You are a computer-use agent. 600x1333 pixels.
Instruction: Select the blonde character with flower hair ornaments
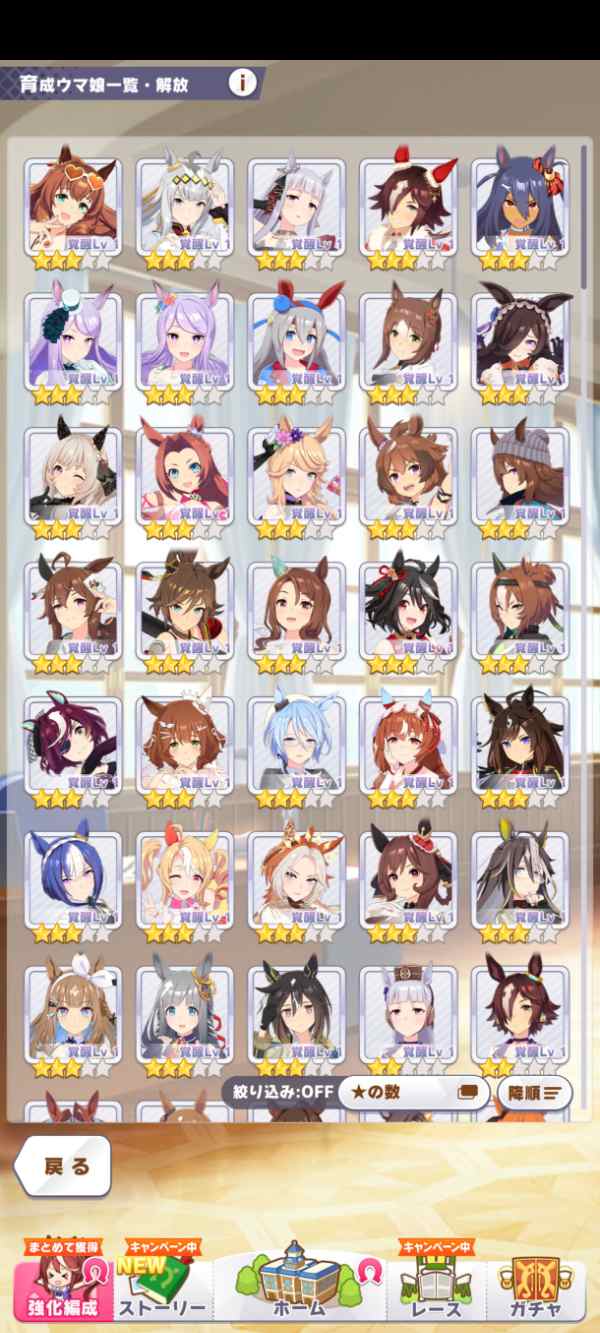tap(296, 474)
